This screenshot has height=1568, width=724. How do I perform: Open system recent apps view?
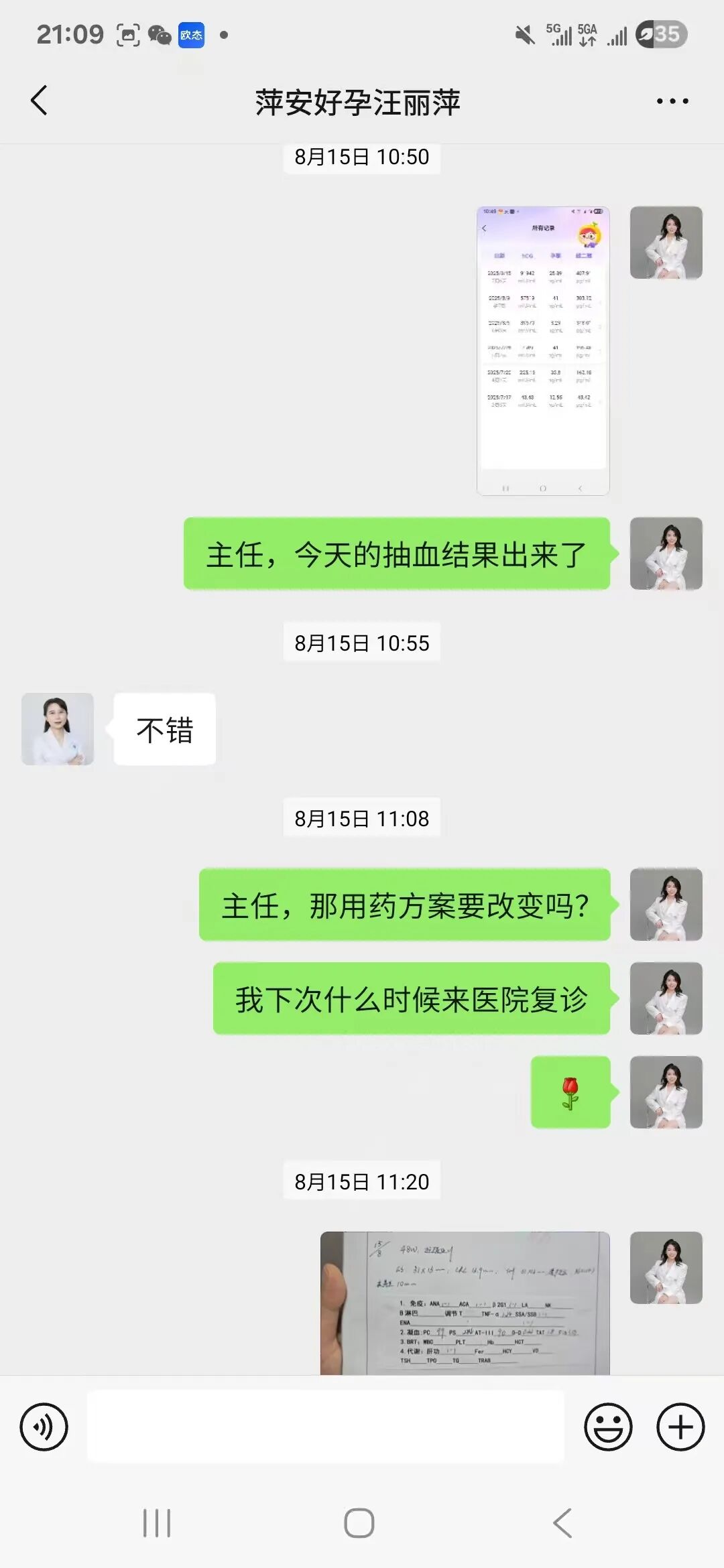click(157, 1523)
